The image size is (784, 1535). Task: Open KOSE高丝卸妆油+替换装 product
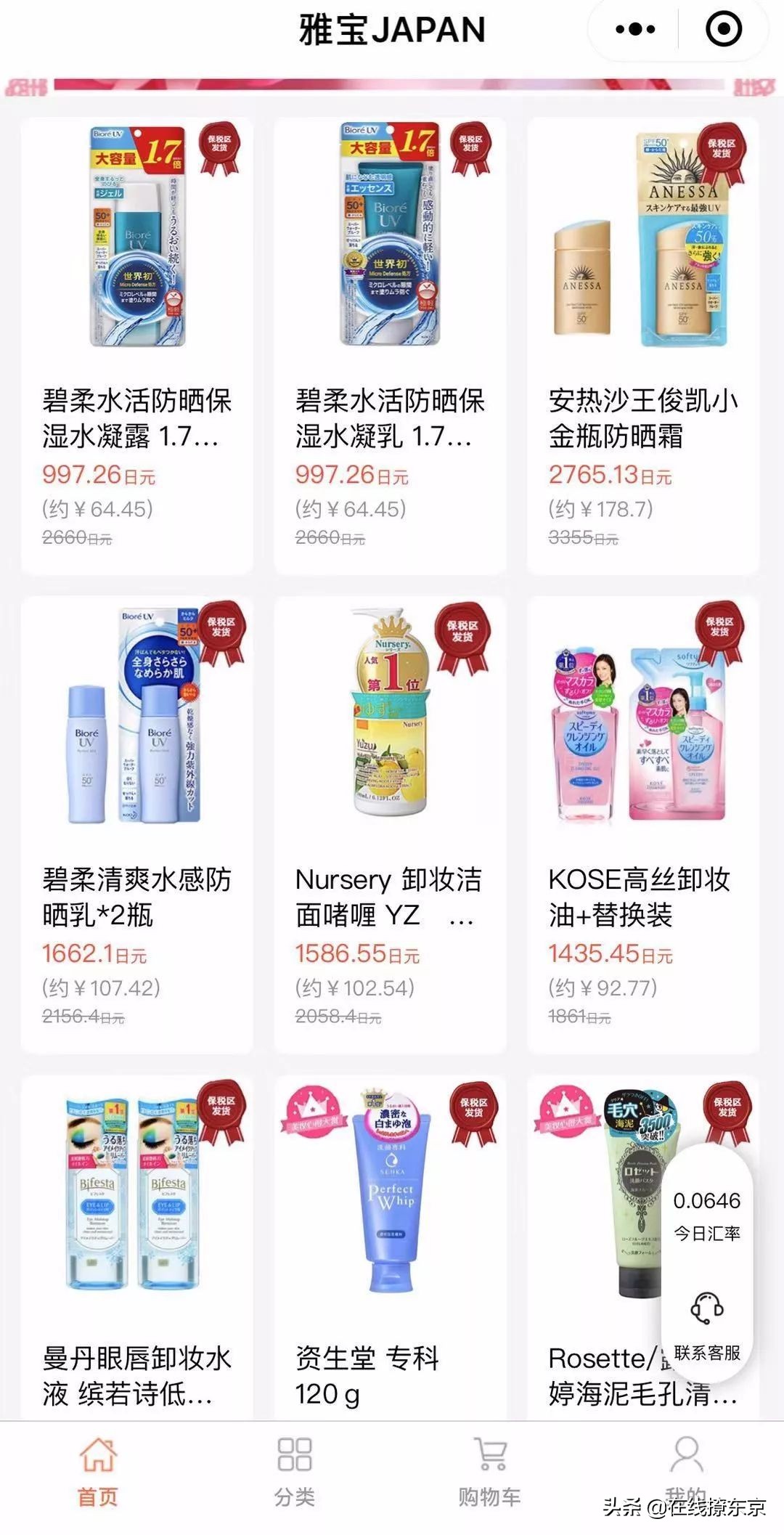click(642, 825)
